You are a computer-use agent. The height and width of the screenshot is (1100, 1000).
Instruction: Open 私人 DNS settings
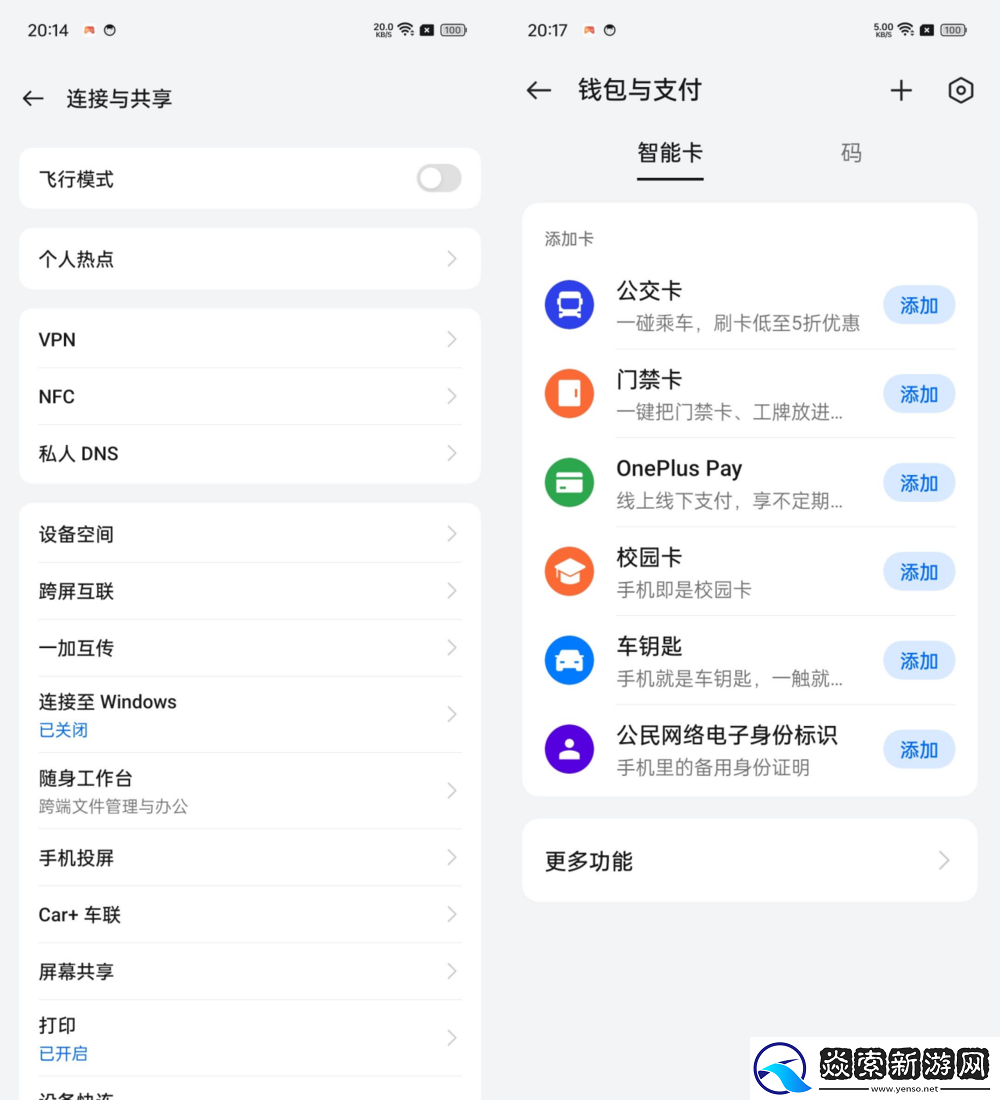tap(250, 454)
